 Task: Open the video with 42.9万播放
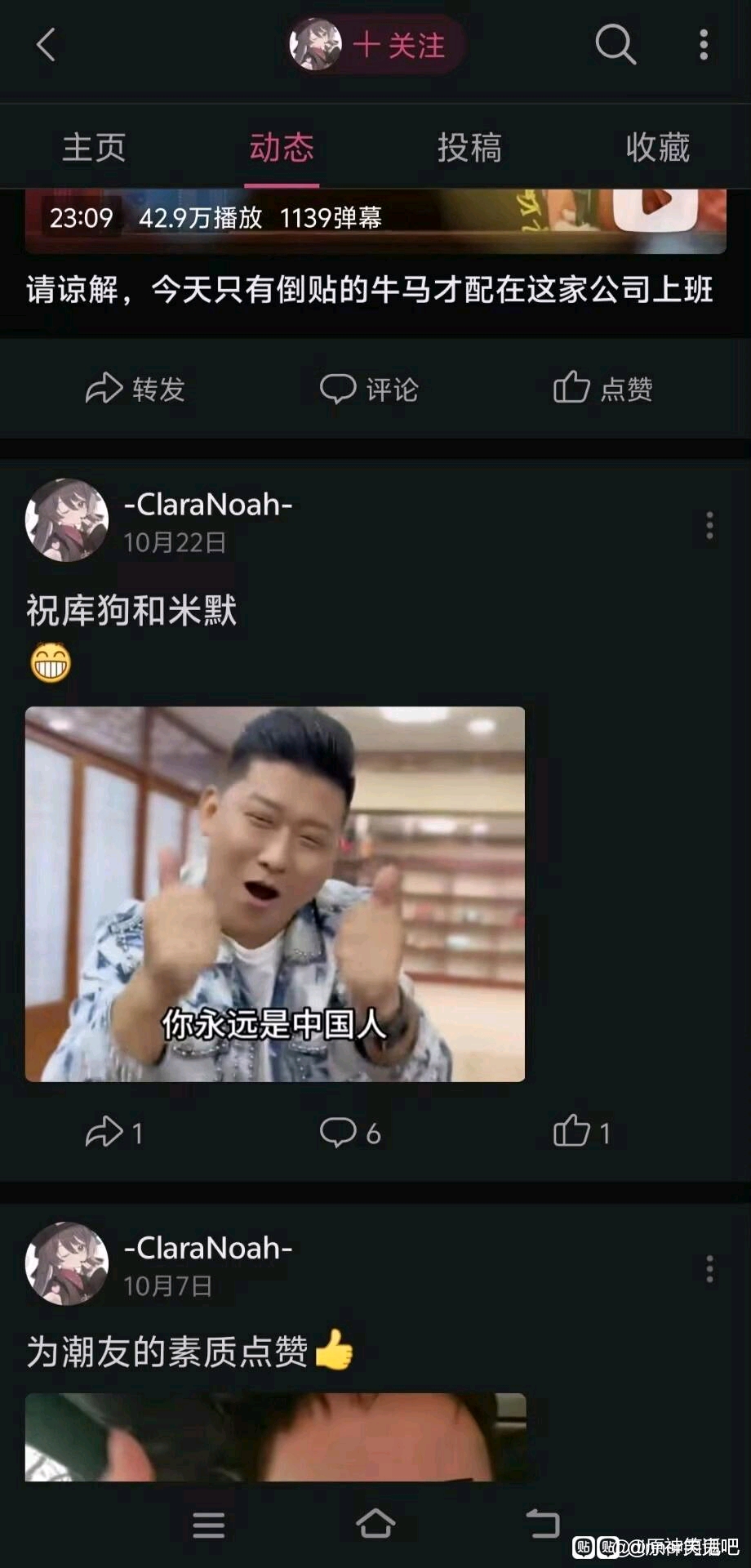(375, 222)
